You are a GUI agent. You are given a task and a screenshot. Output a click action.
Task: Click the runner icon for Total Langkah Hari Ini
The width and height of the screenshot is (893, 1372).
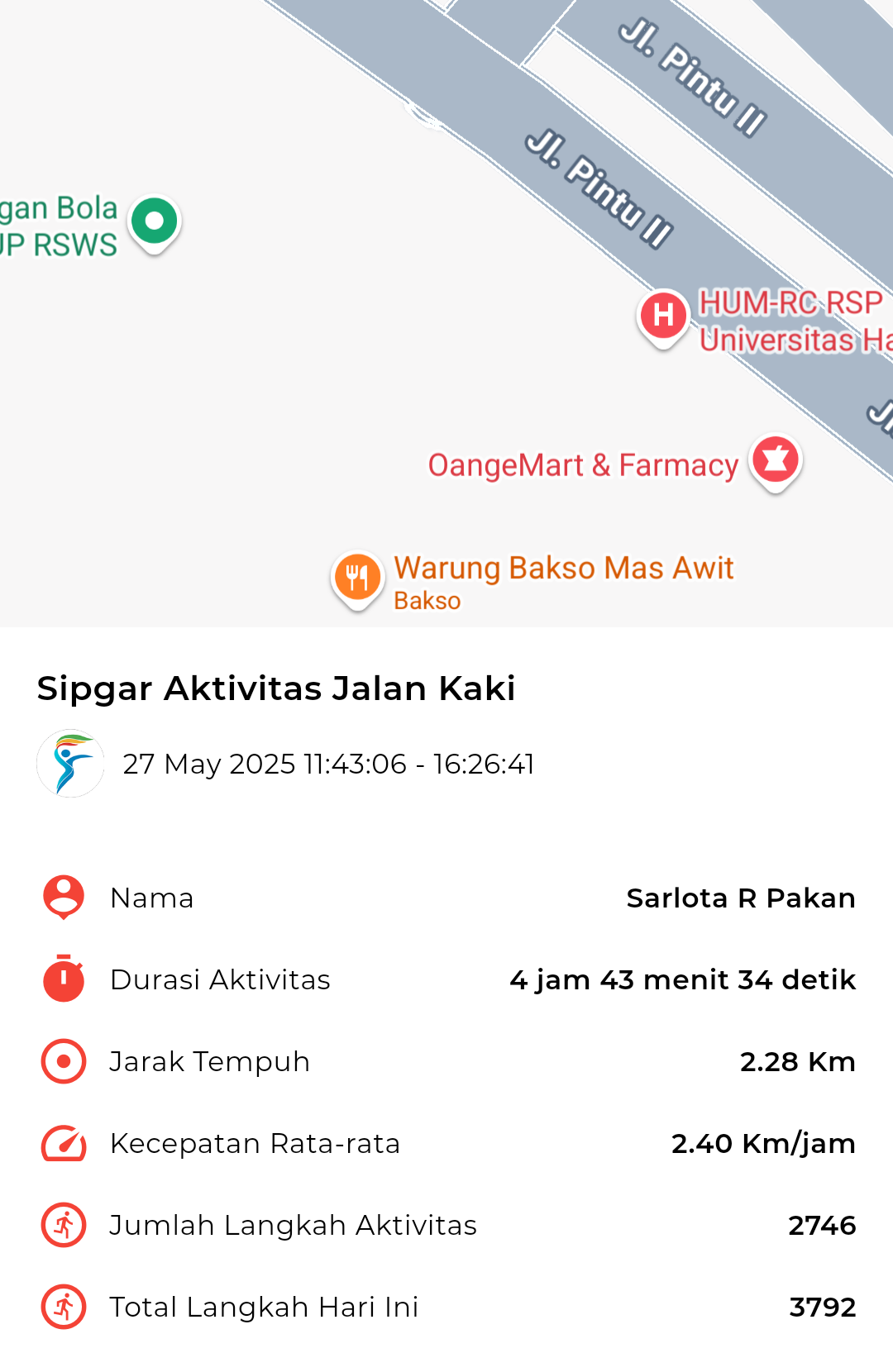tap(62, 1307)
